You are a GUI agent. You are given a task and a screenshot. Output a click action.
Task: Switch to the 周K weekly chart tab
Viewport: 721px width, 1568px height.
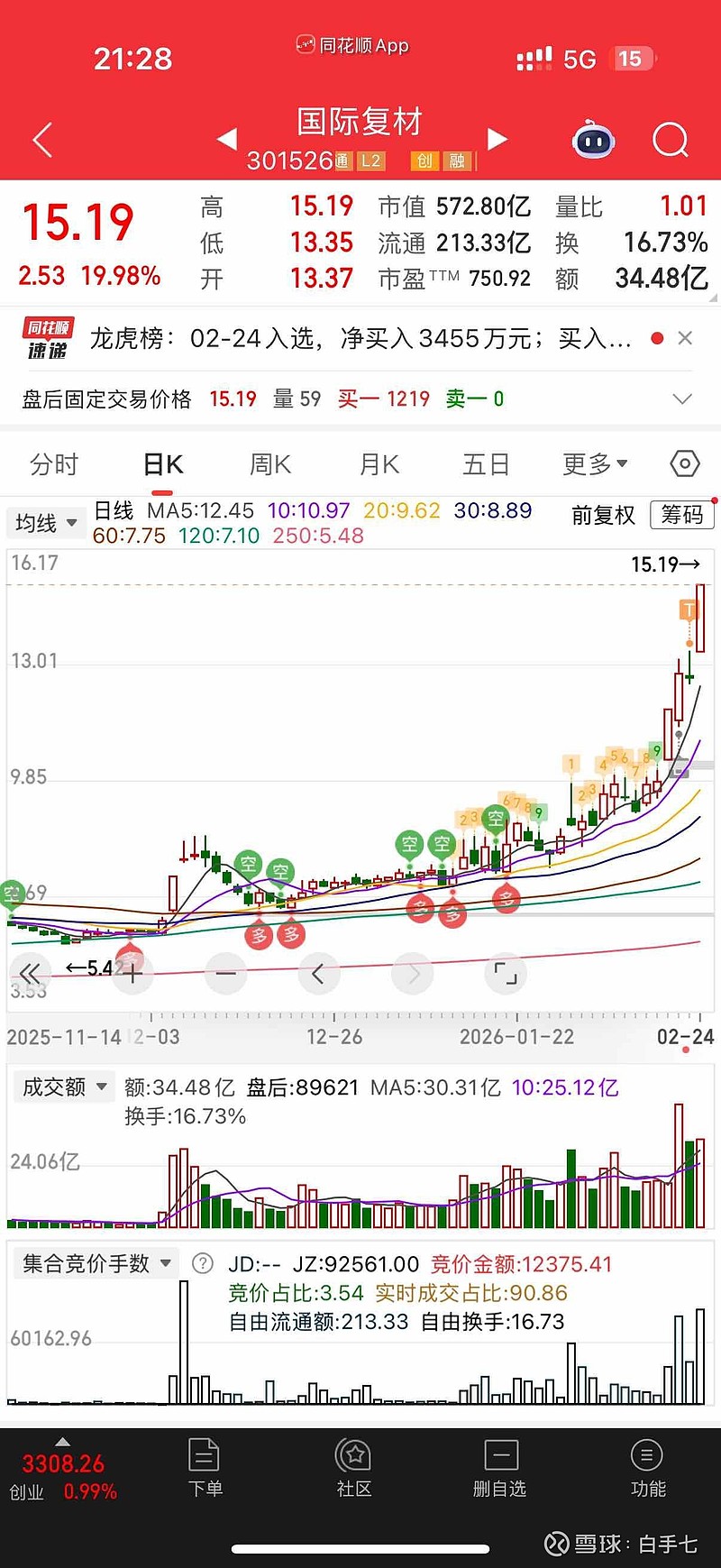tap(269, 463)
